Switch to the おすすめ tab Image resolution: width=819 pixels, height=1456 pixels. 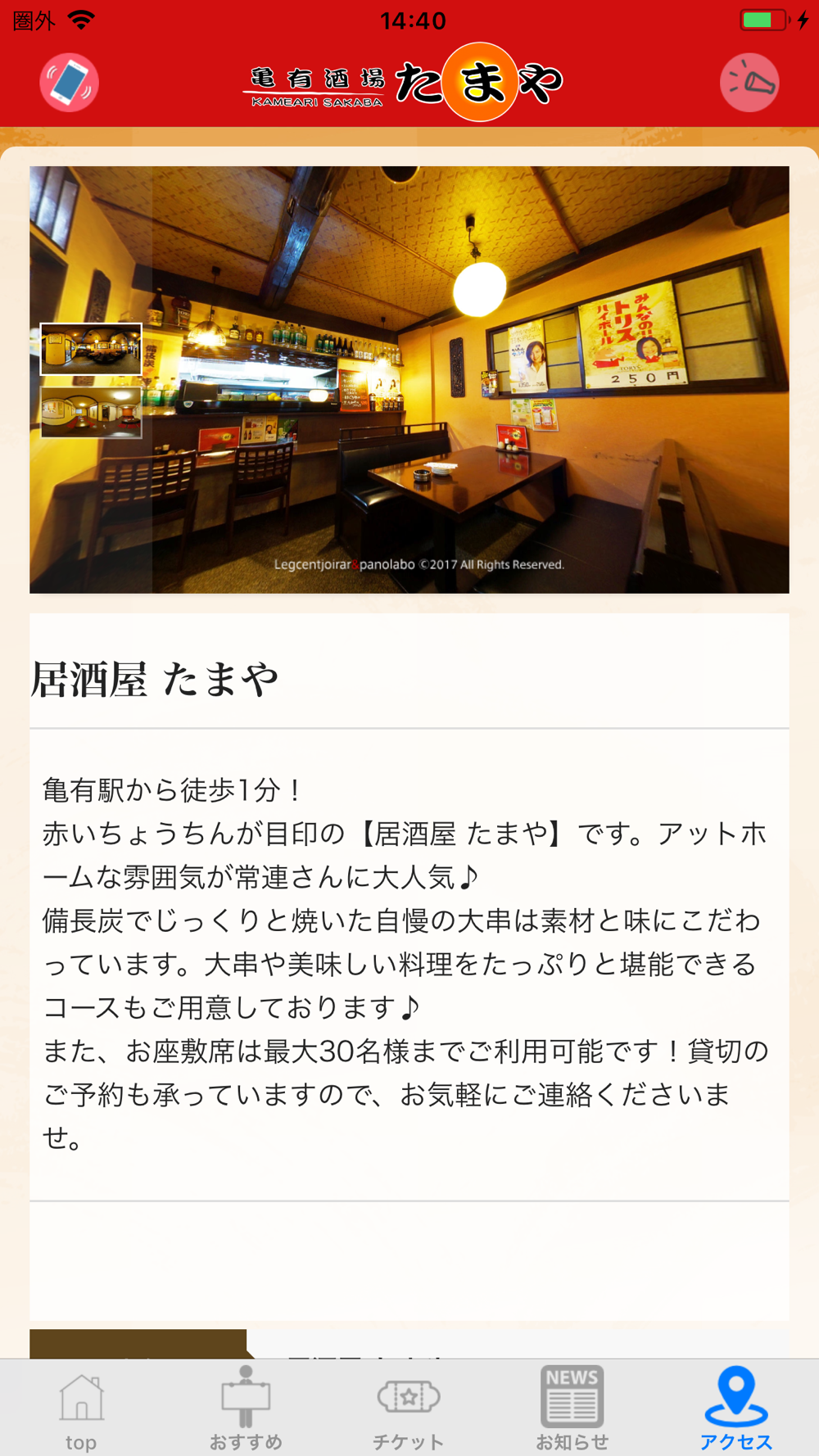246,1409
